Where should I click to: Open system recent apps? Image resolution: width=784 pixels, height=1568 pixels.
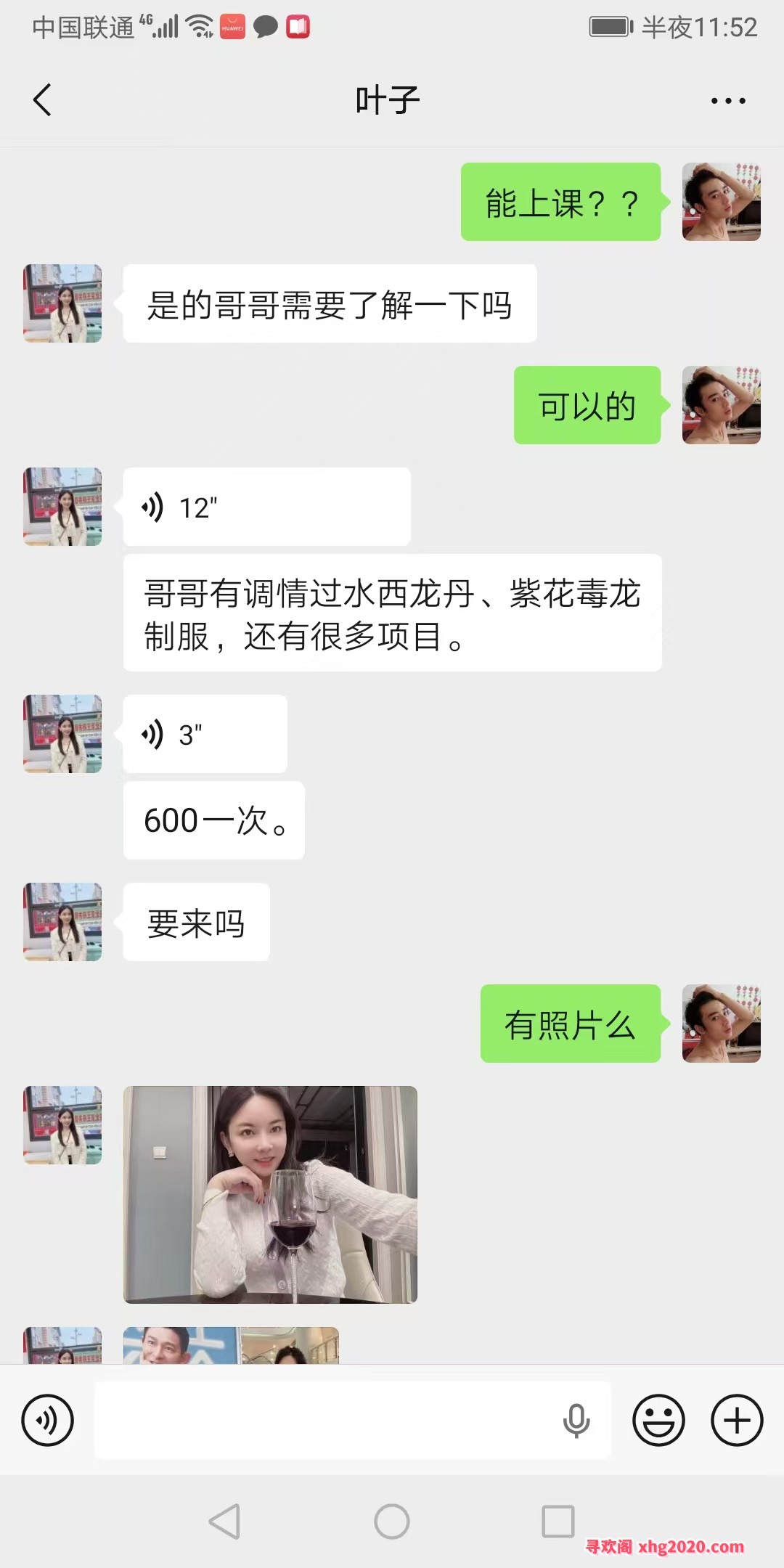click(558, 1522)
